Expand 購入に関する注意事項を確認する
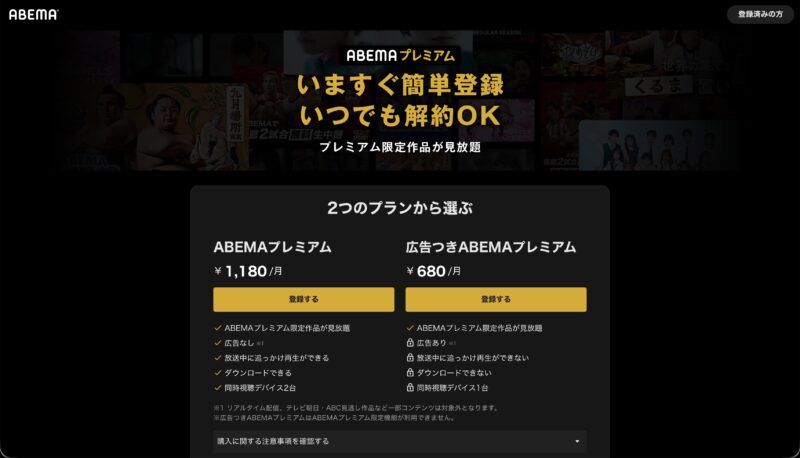This screenshot has height=458, width=800. [398, 441]
